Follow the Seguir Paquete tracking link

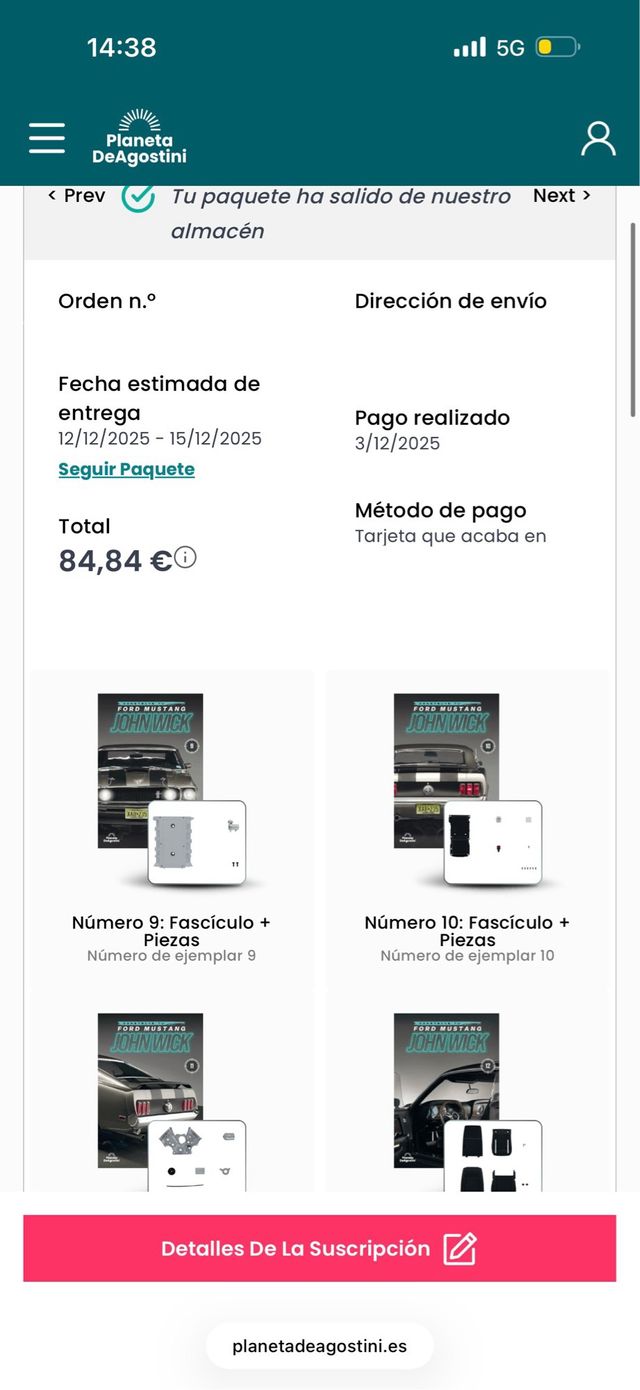[x=126, y=469]
